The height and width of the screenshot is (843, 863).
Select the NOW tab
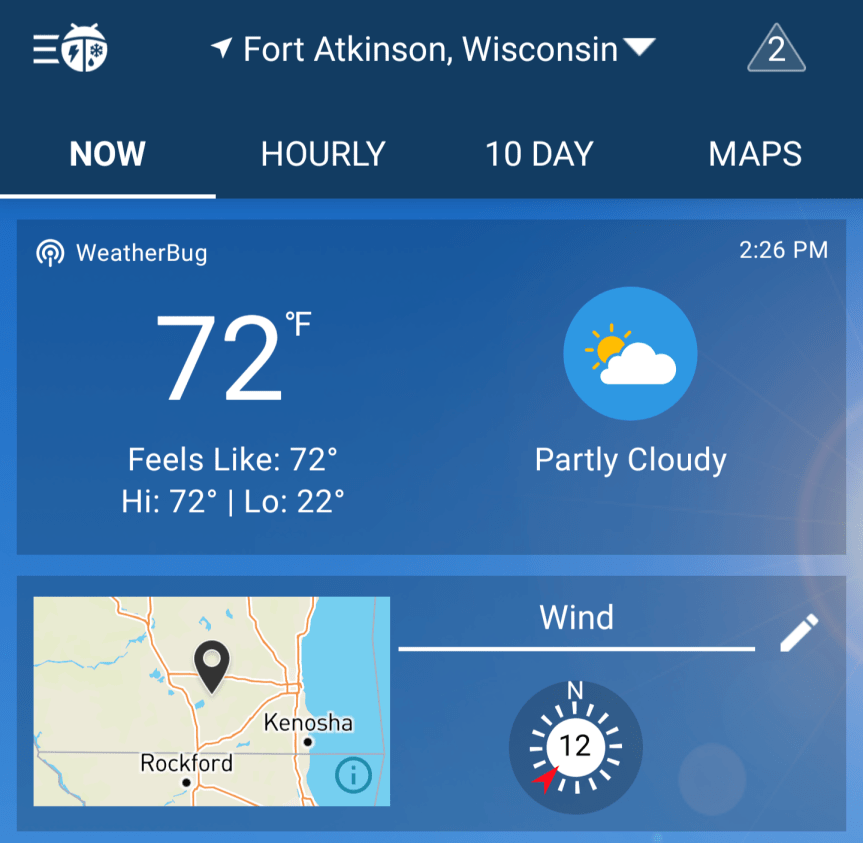point(107,154)
